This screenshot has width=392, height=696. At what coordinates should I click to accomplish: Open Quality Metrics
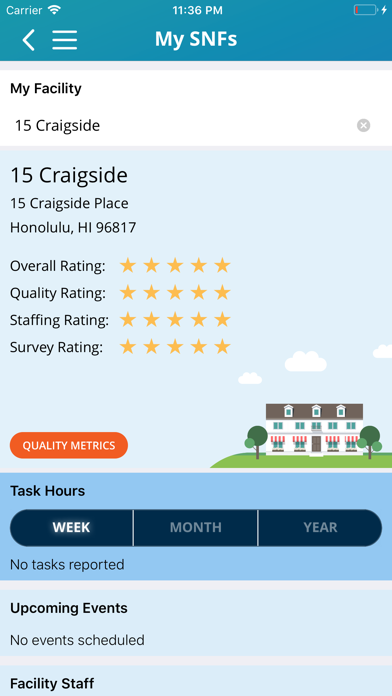(x=69, y=445)
